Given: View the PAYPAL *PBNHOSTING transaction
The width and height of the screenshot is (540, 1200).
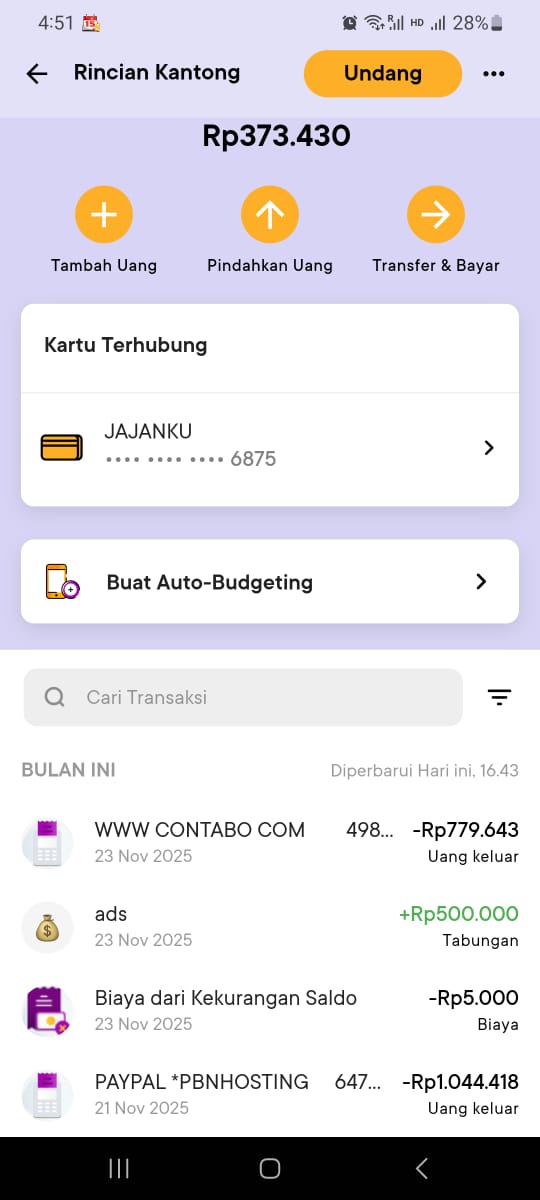Looking at the screenshot, I should [270, 1094].
